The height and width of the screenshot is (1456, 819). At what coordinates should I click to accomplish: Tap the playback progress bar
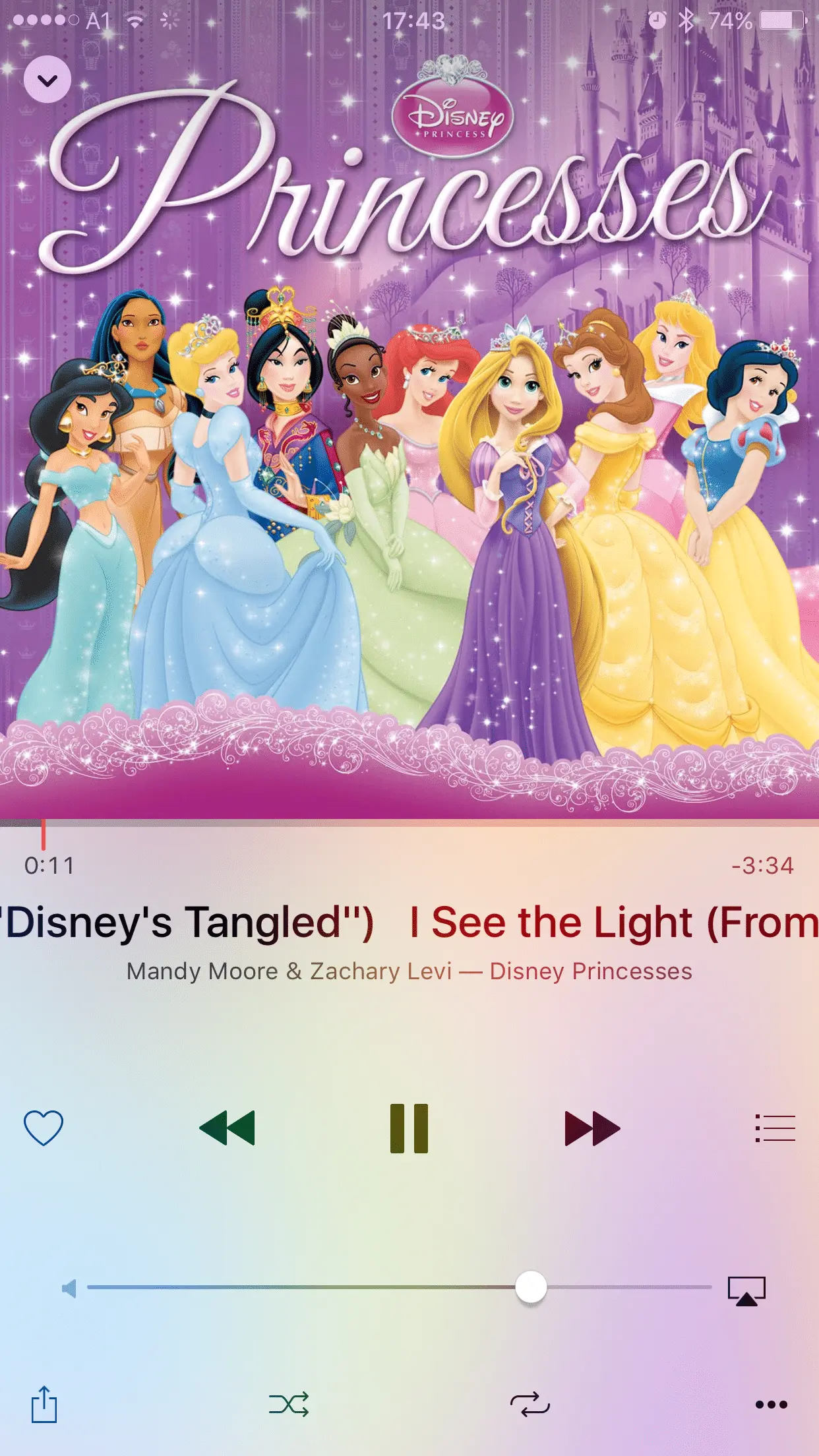[409, 824]
